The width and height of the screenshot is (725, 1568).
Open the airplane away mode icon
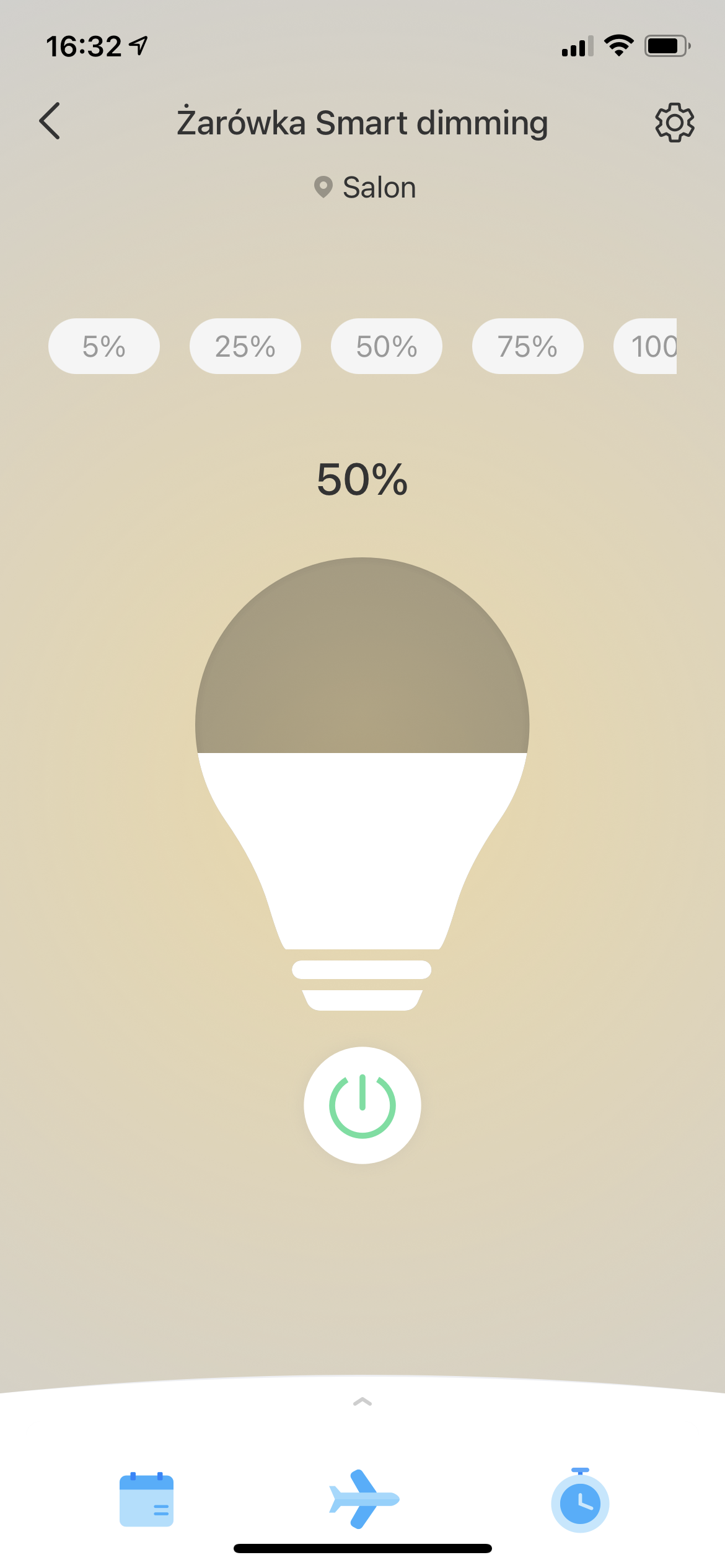coord(364,1499)
